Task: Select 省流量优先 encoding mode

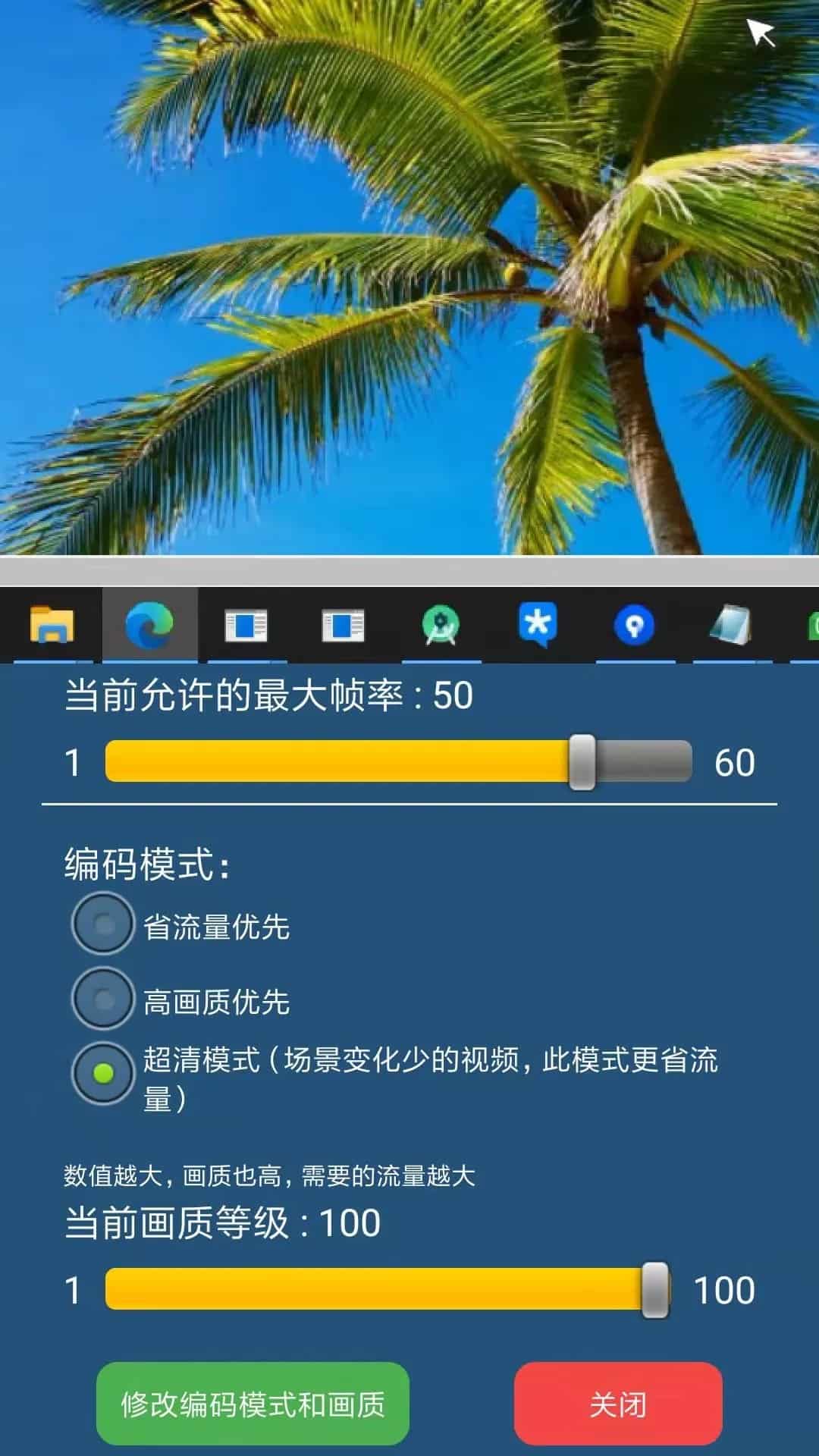Action: [x=103, y=924]
